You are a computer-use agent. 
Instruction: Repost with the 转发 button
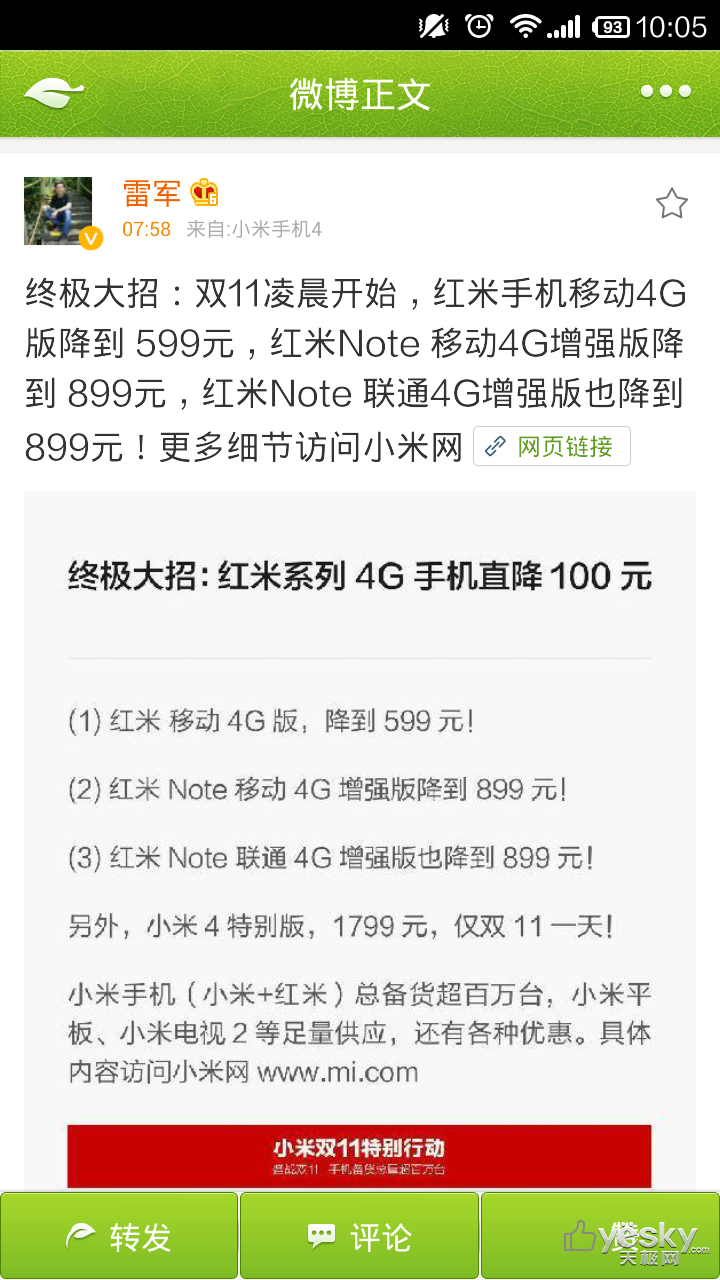[119, 1236]
